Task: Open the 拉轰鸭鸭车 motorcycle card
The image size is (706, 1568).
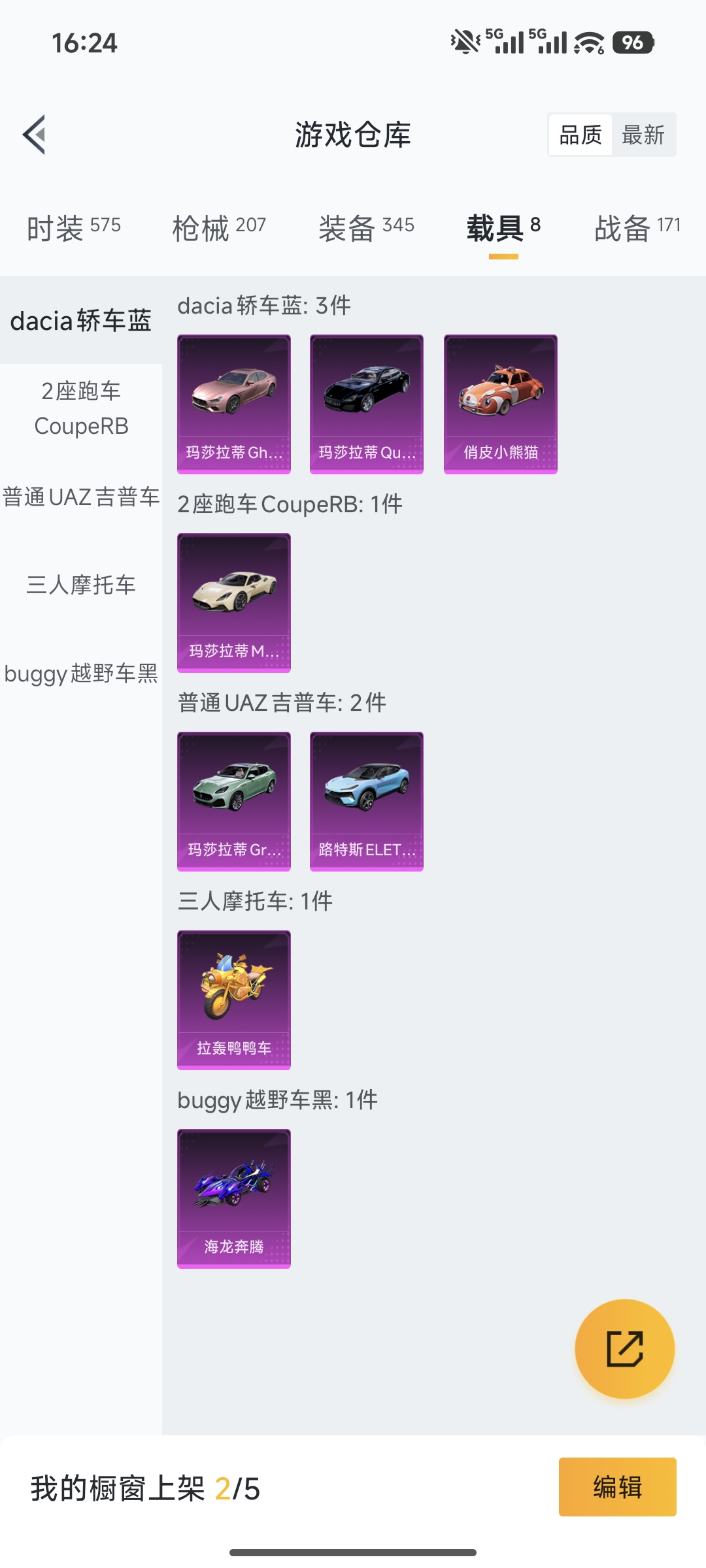Action: 233,1000
